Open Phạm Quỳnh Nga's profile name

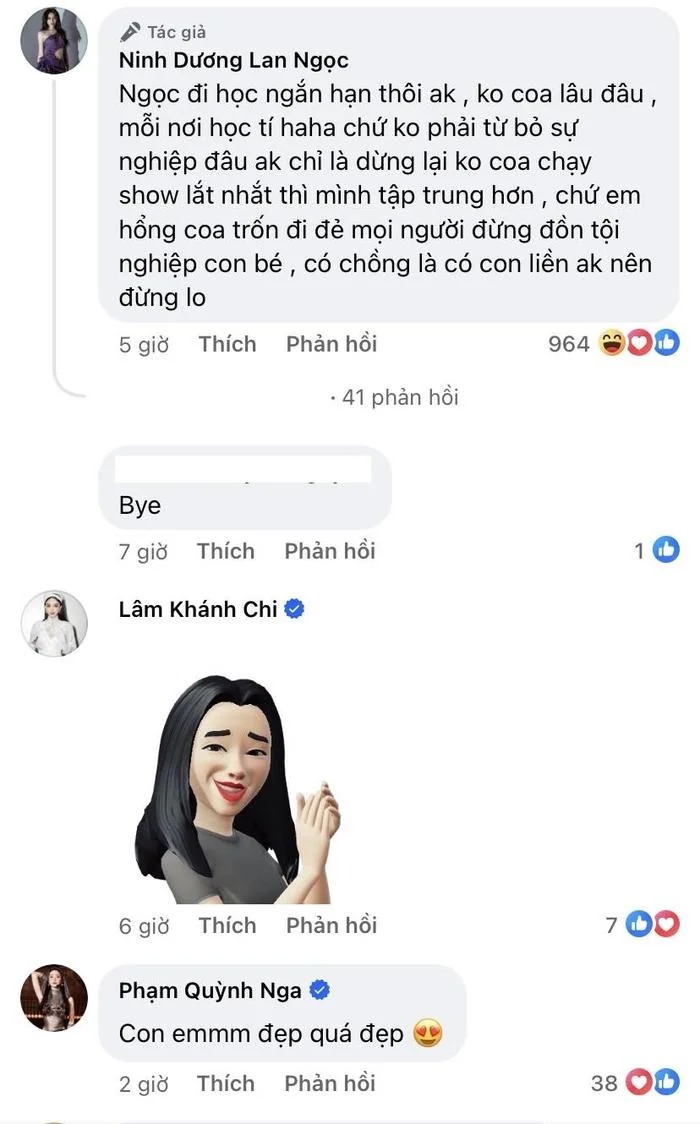point(210,991)
